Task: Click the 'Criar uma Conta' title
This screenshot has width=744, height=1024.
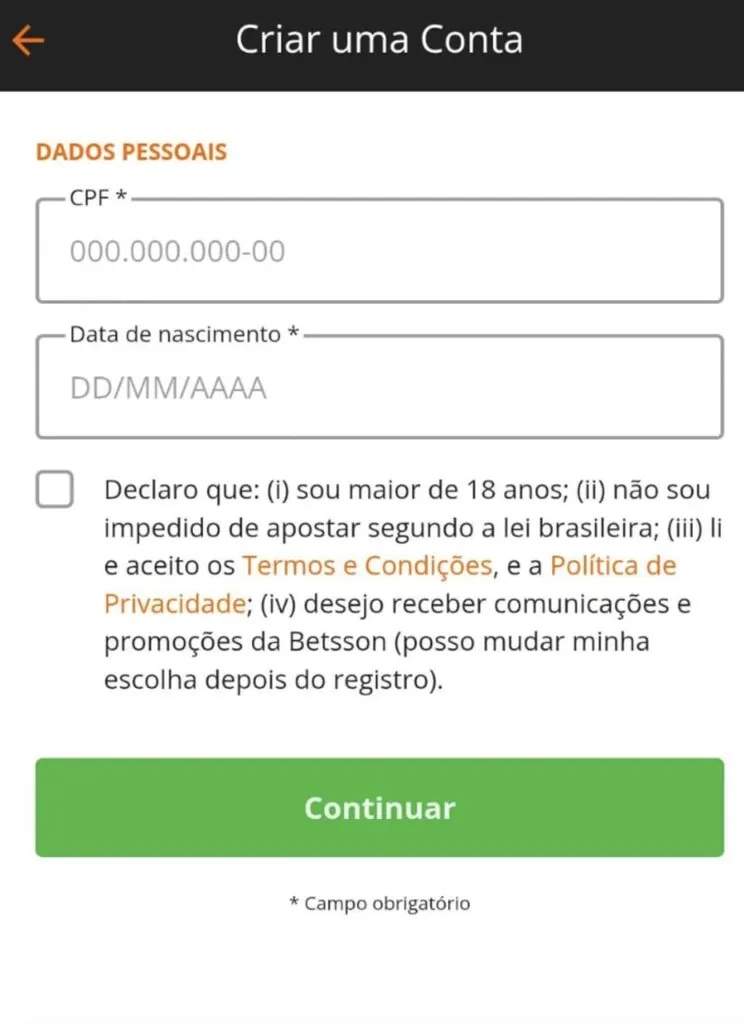Action: click(379, 40)
